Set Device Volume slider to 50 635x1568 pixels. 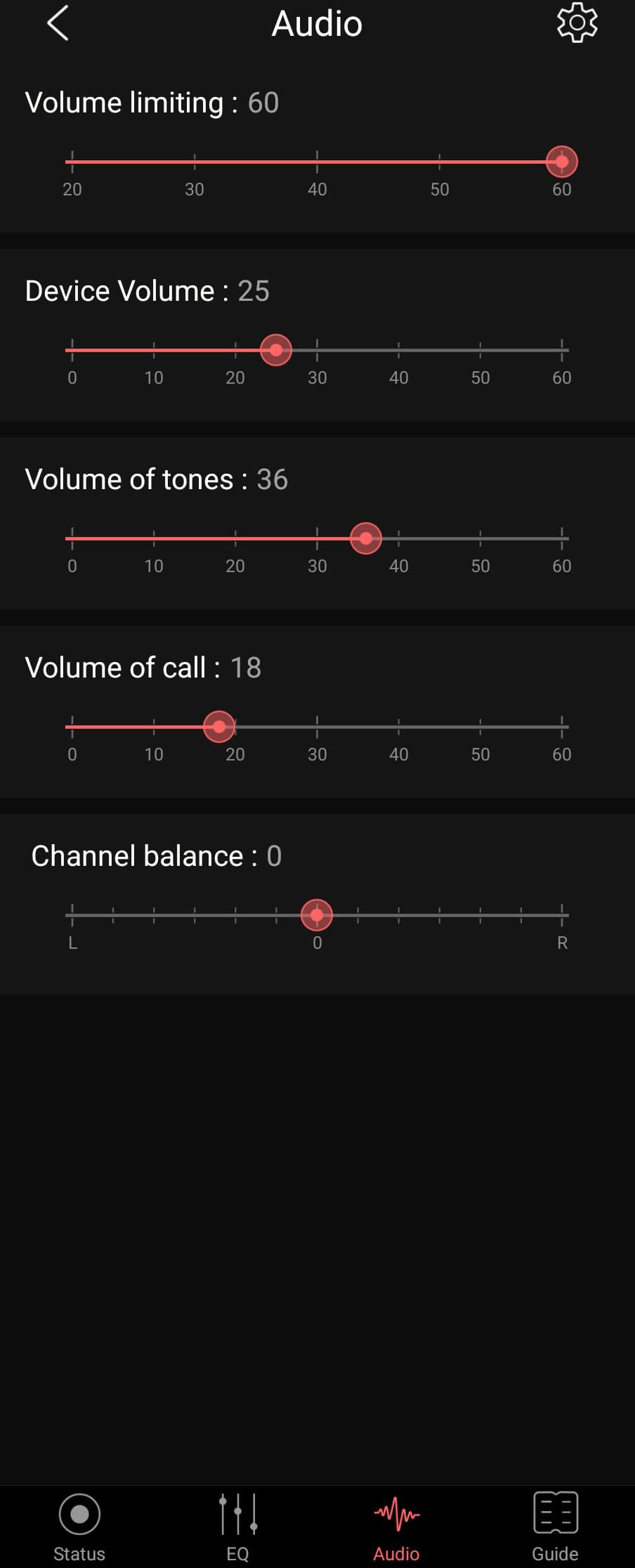click(x=480, y=350)
